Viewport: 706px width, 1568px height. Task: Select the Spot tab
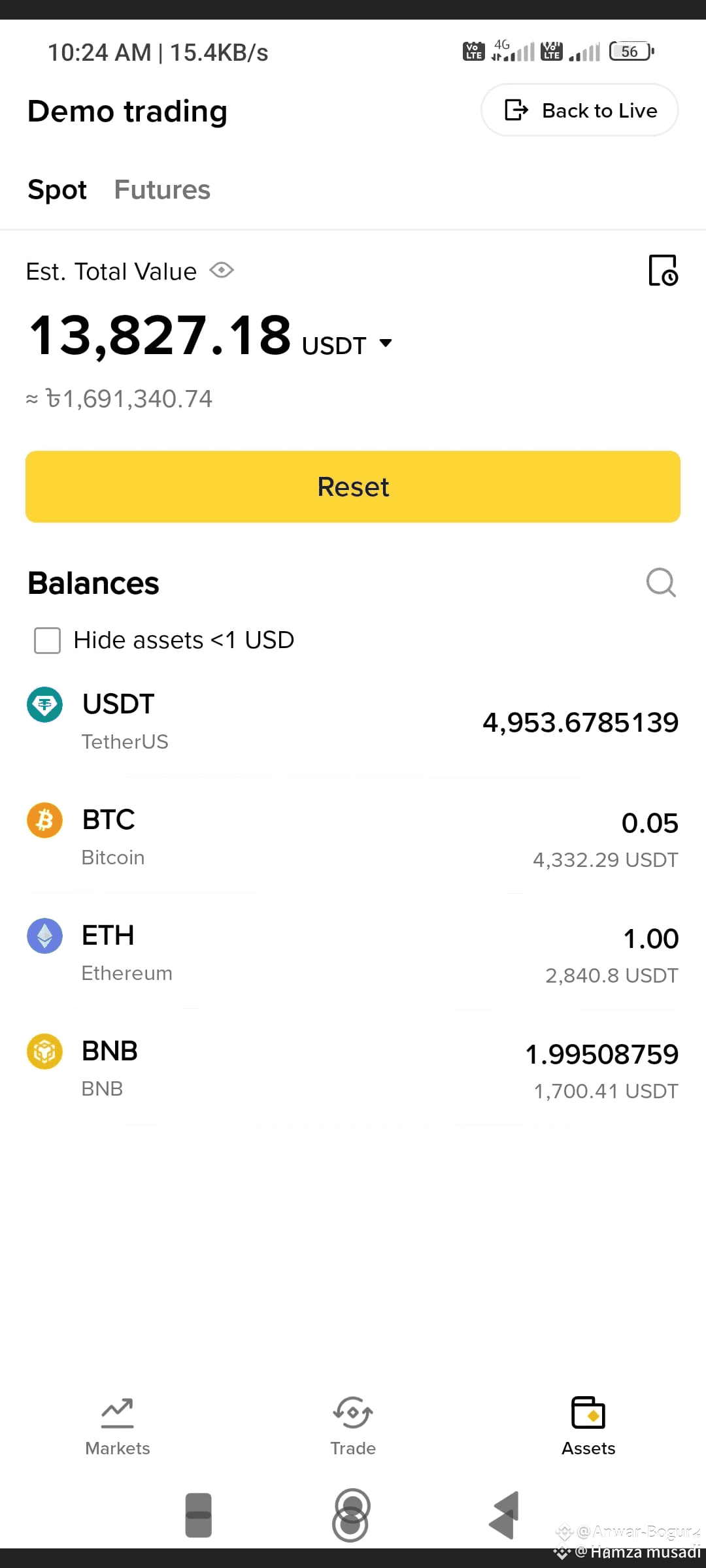(x=57, y=190)
